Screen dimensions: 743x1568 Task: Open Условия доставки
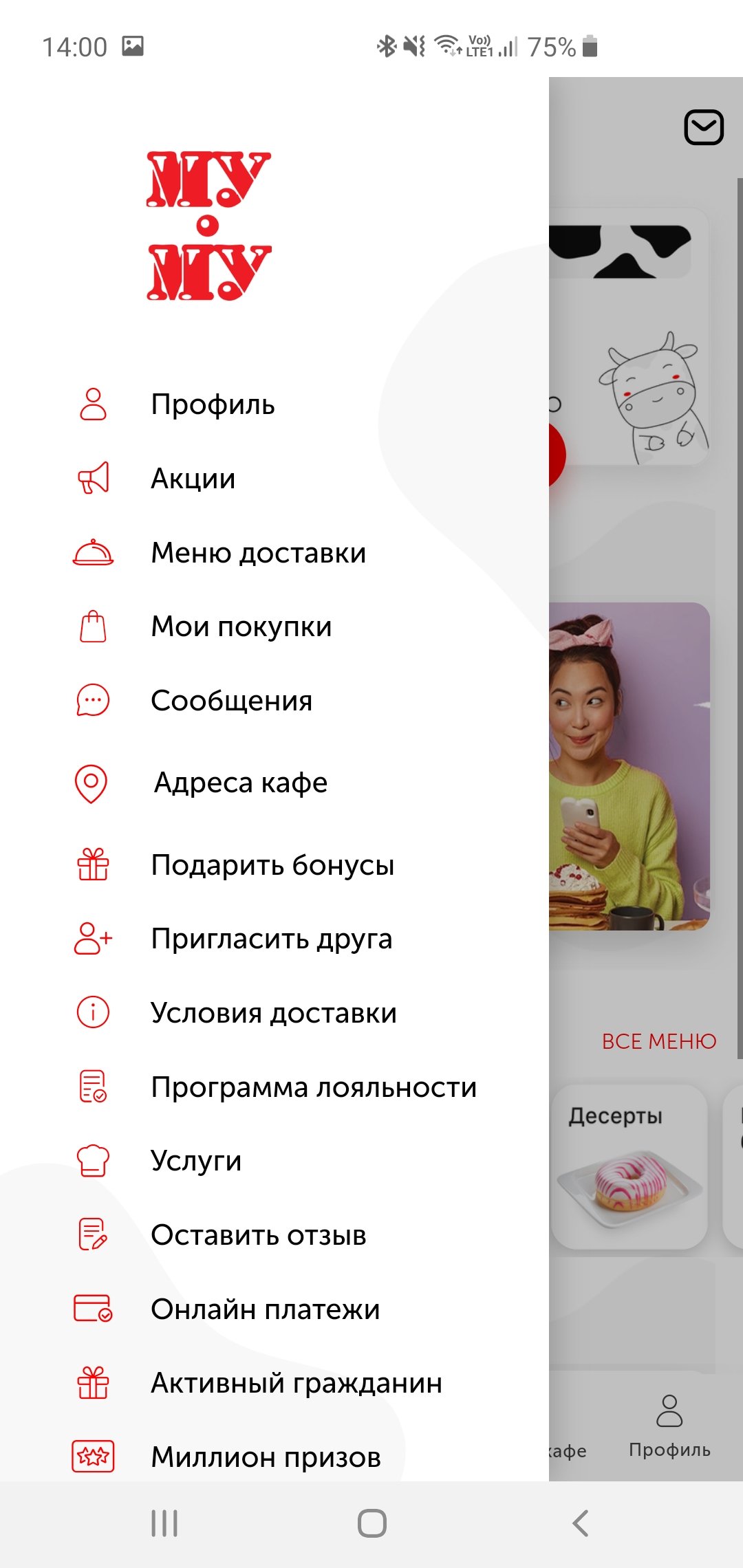(x=274, y=1013)
